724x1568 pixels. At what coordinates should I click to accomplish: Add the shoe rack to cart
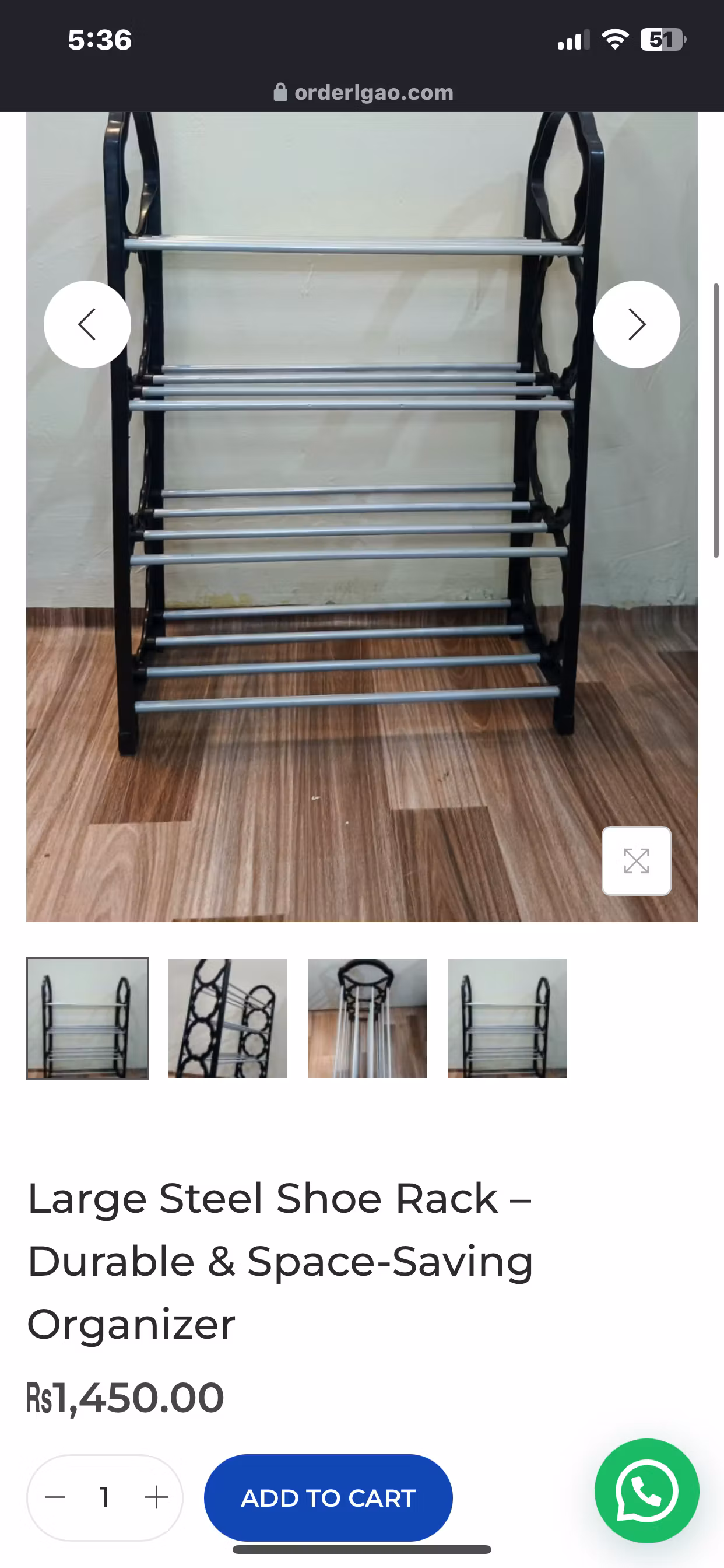point(328,1497)
